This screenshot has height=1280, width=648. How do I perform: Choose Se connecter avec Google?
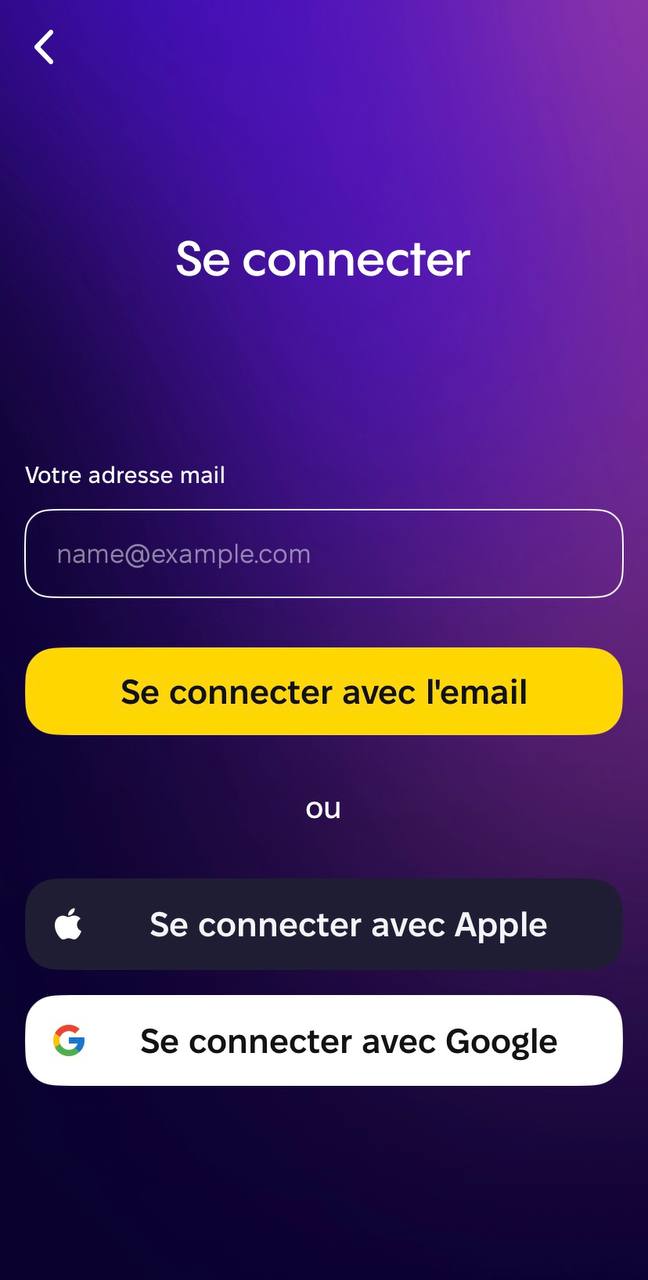click(x=323, y=1041)
